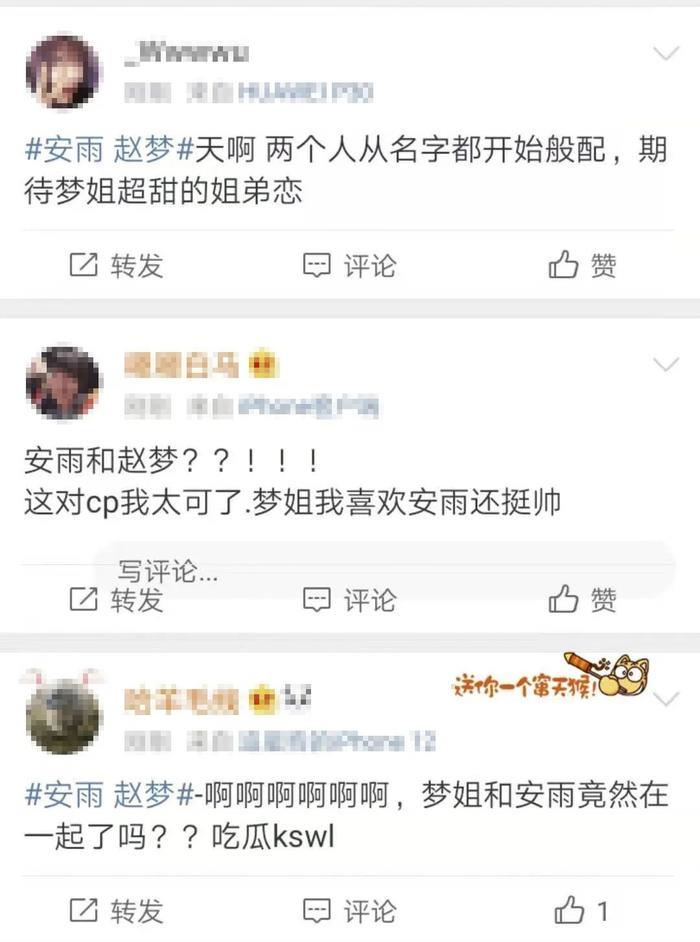Comment on the 期待梦姐超甜的姐弟恋 post

click(x=349, y=265)
